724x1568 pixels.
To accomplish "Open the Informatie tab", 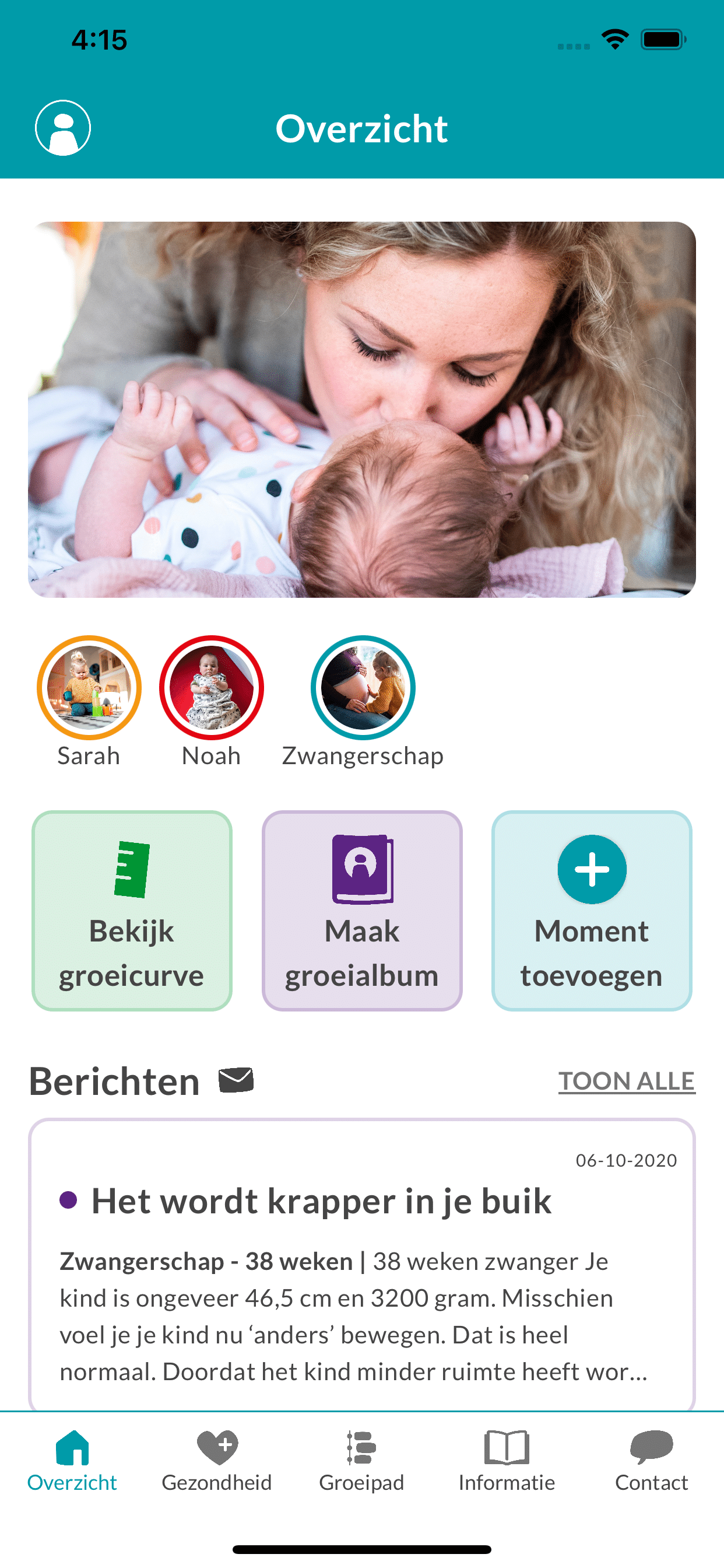I will point(506,1461).
